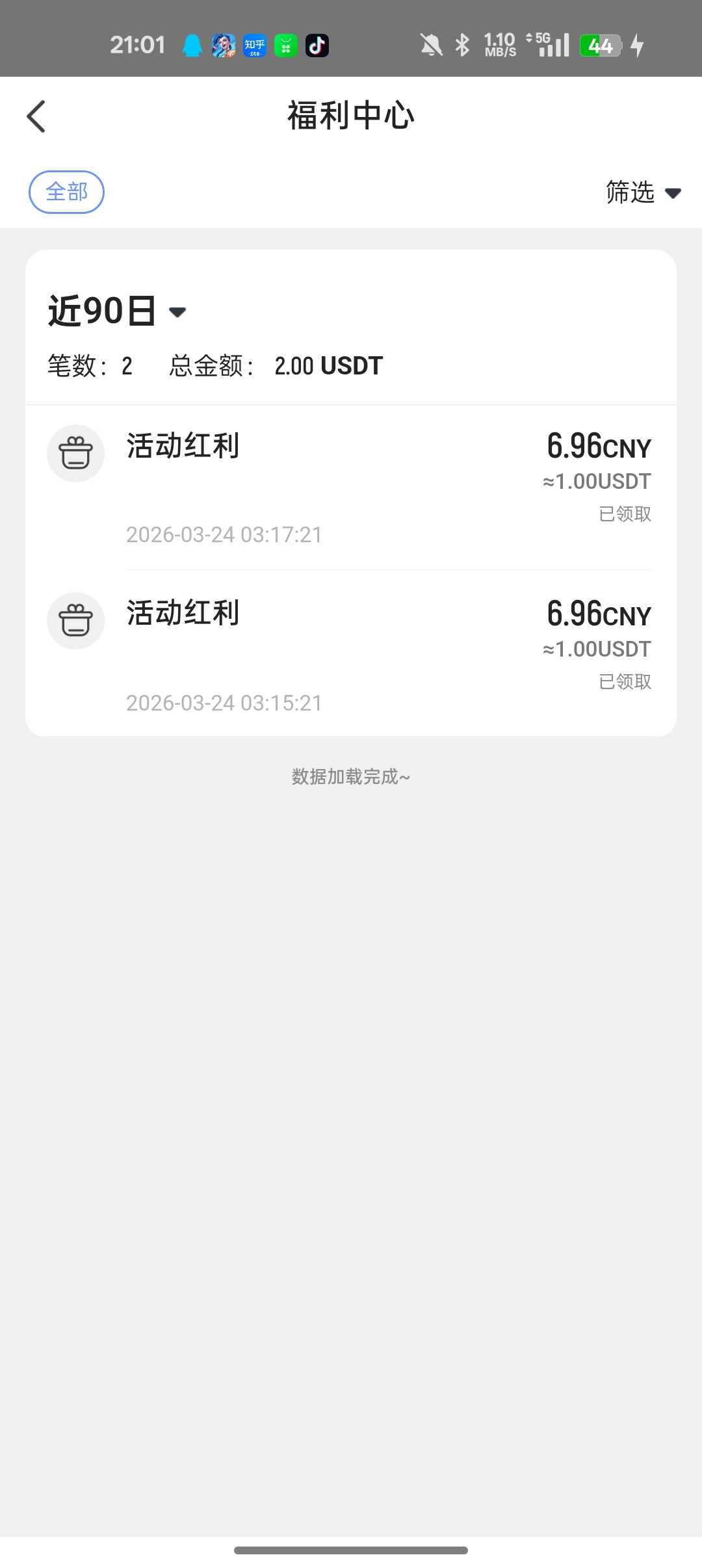Select the 全部 filter chip
The height and width of the screenshot is (1568, 702).
coord(66,192)
